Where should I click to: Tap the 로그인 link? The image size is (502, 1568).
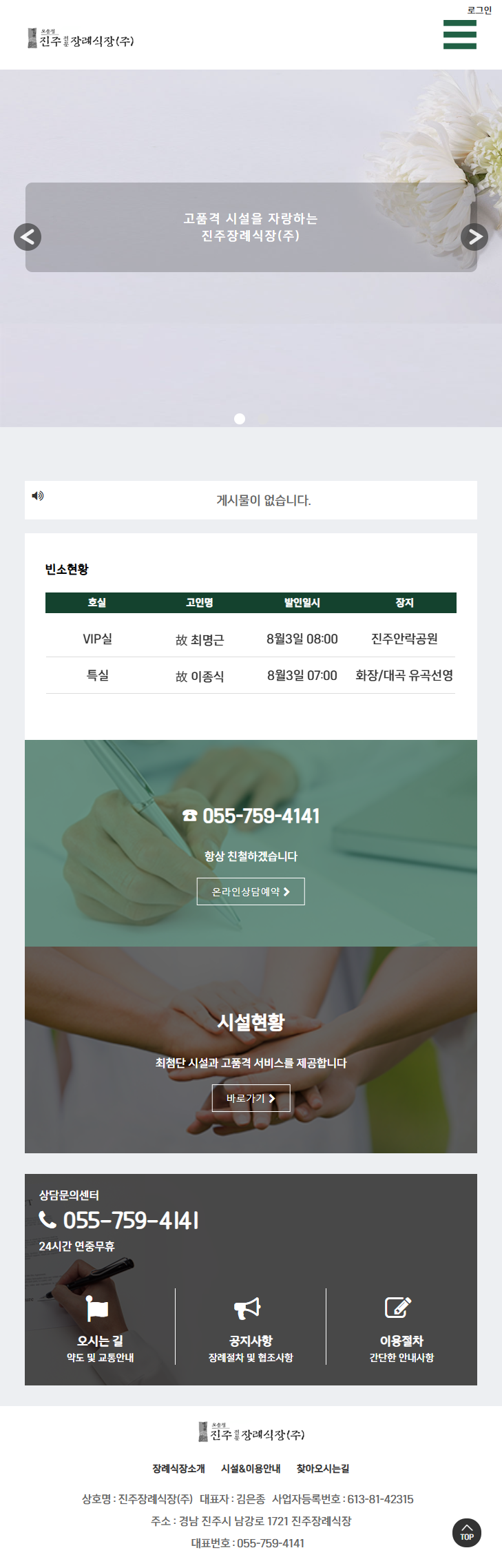(479, 10)
